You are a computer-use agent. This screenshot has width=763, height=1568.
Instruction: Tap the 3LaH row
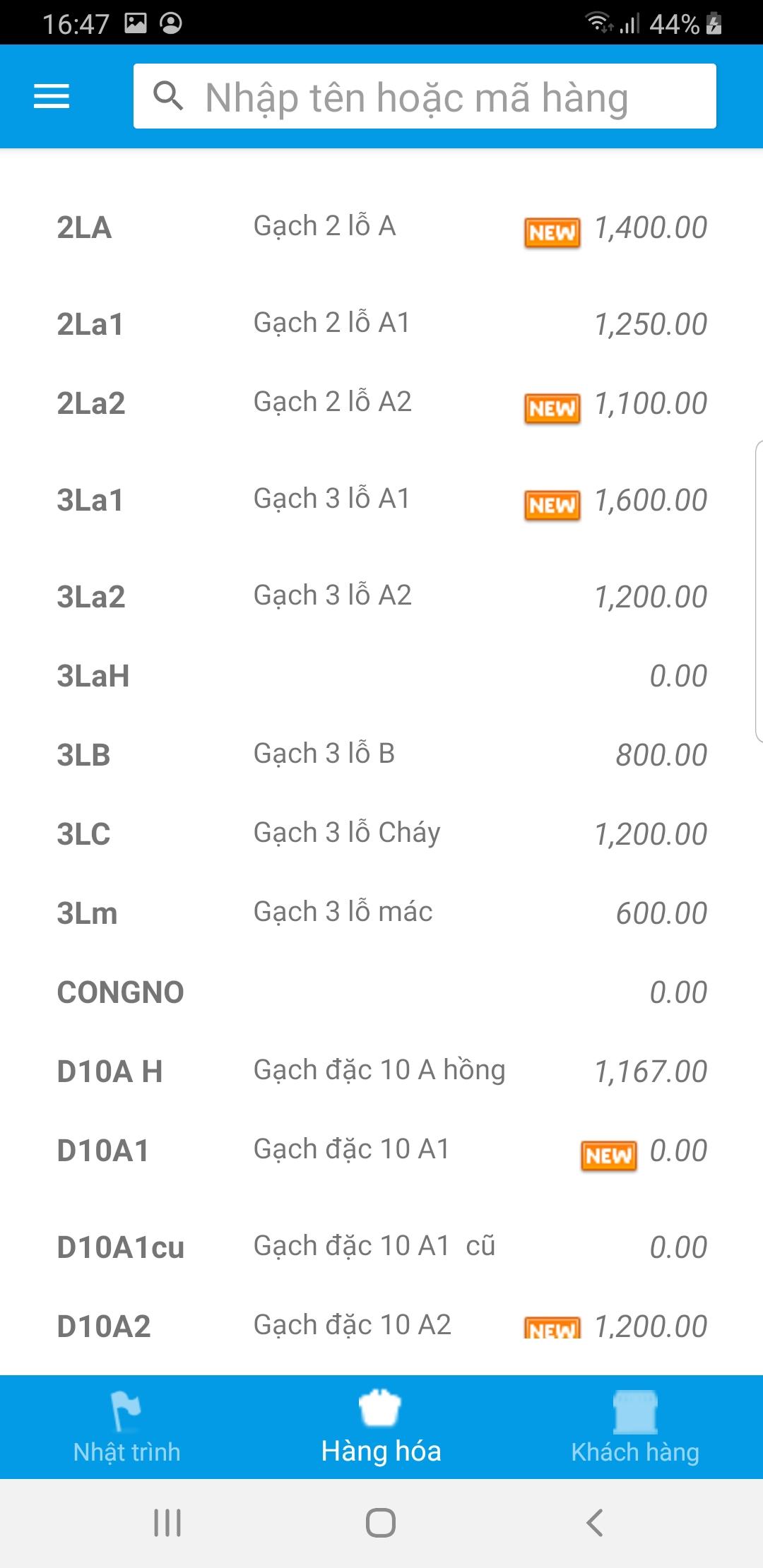[381, 676]
